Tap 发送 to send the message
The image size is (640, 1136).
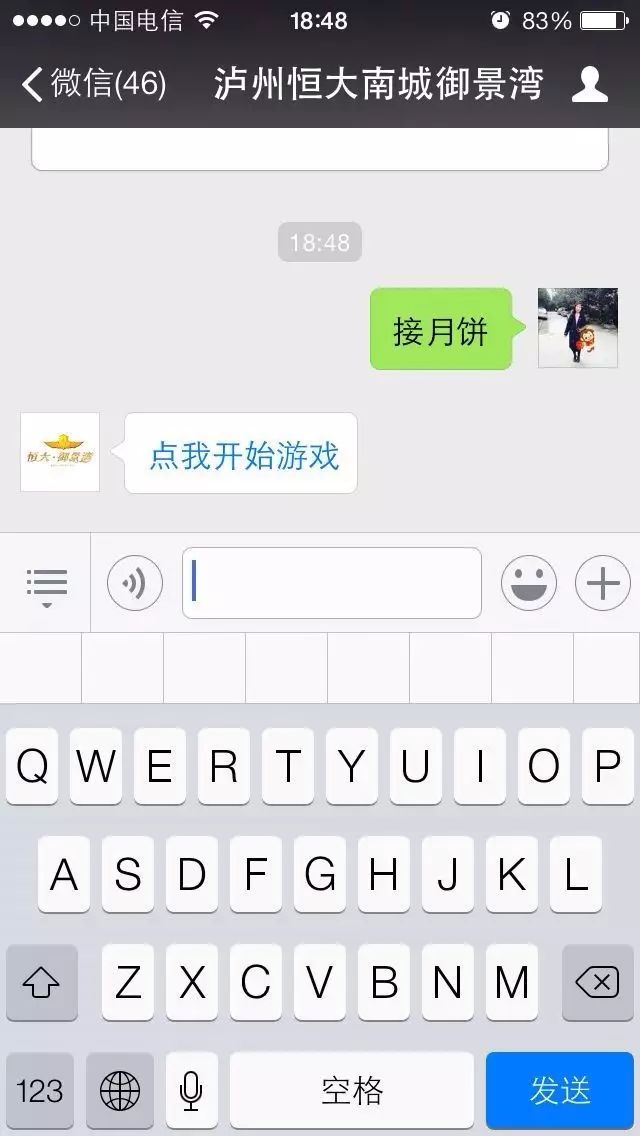pyautogui.click(x=560, y=1091)
